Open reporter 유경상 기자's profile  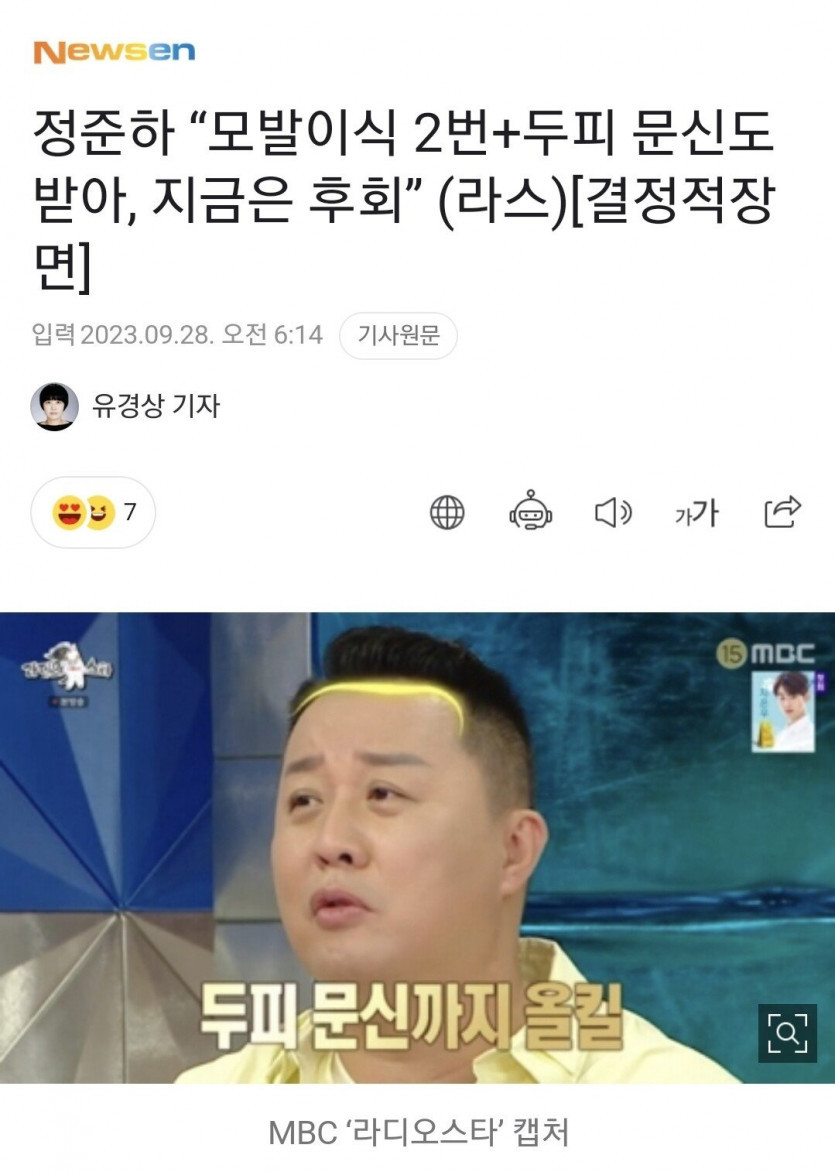click(x=155, y=405)
